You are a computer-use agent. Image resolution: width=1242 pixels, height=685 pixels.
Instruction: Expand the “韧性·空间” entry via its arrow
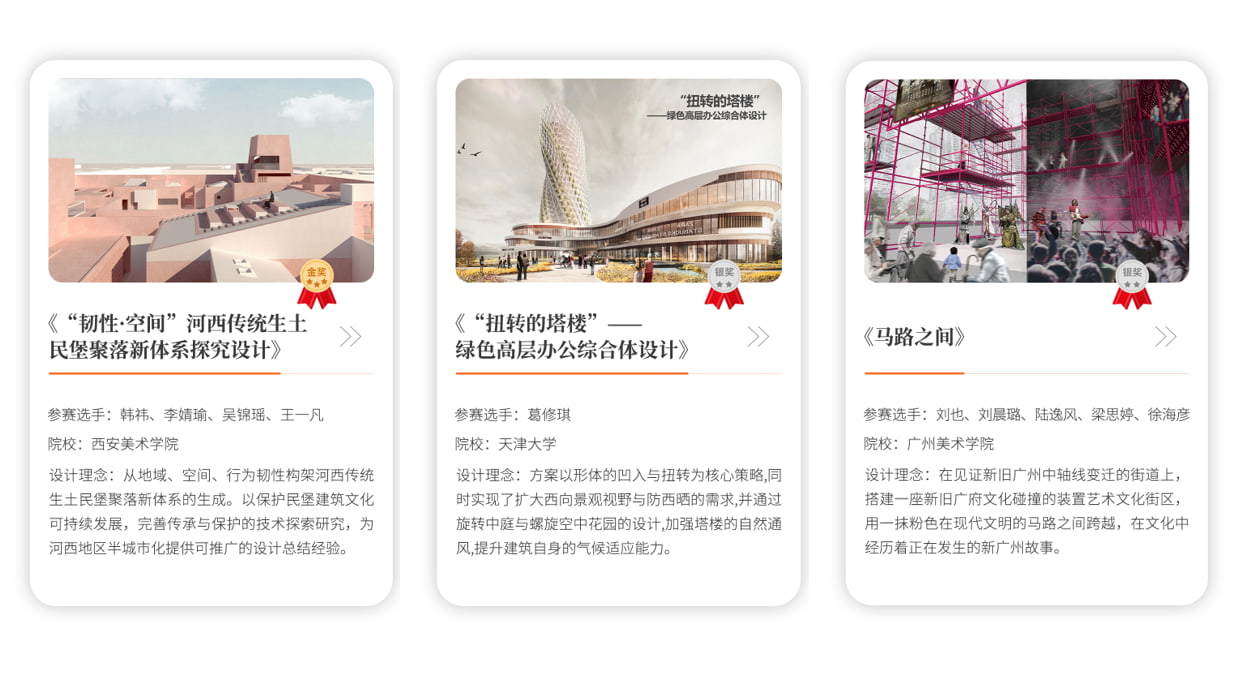click(350, 337)
